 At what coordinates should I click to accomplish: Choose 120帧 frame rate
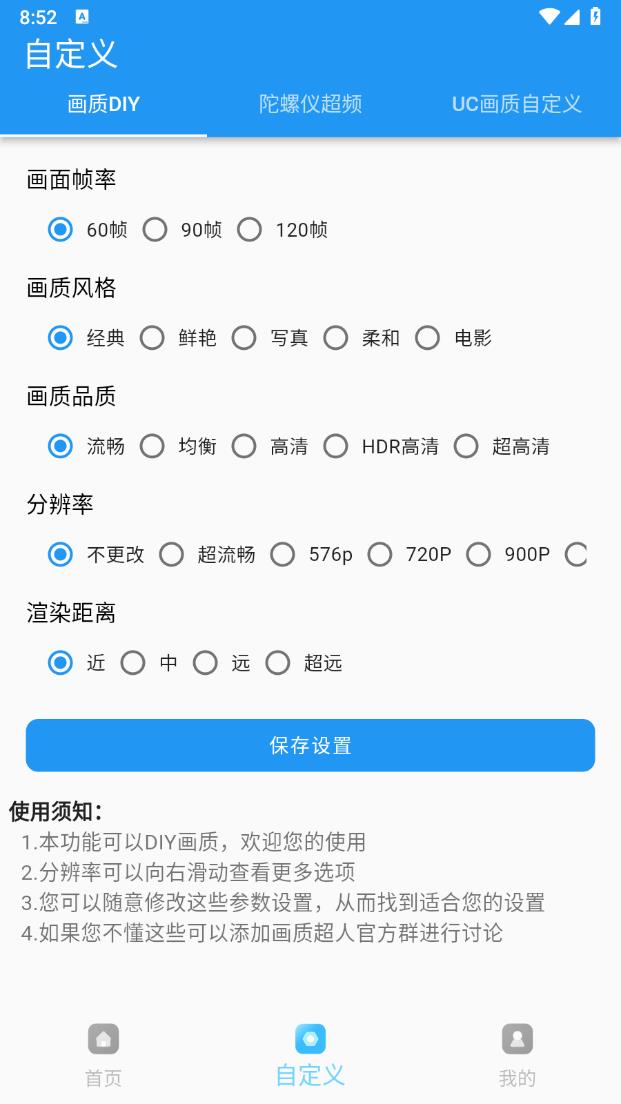[x=282, y=230]
